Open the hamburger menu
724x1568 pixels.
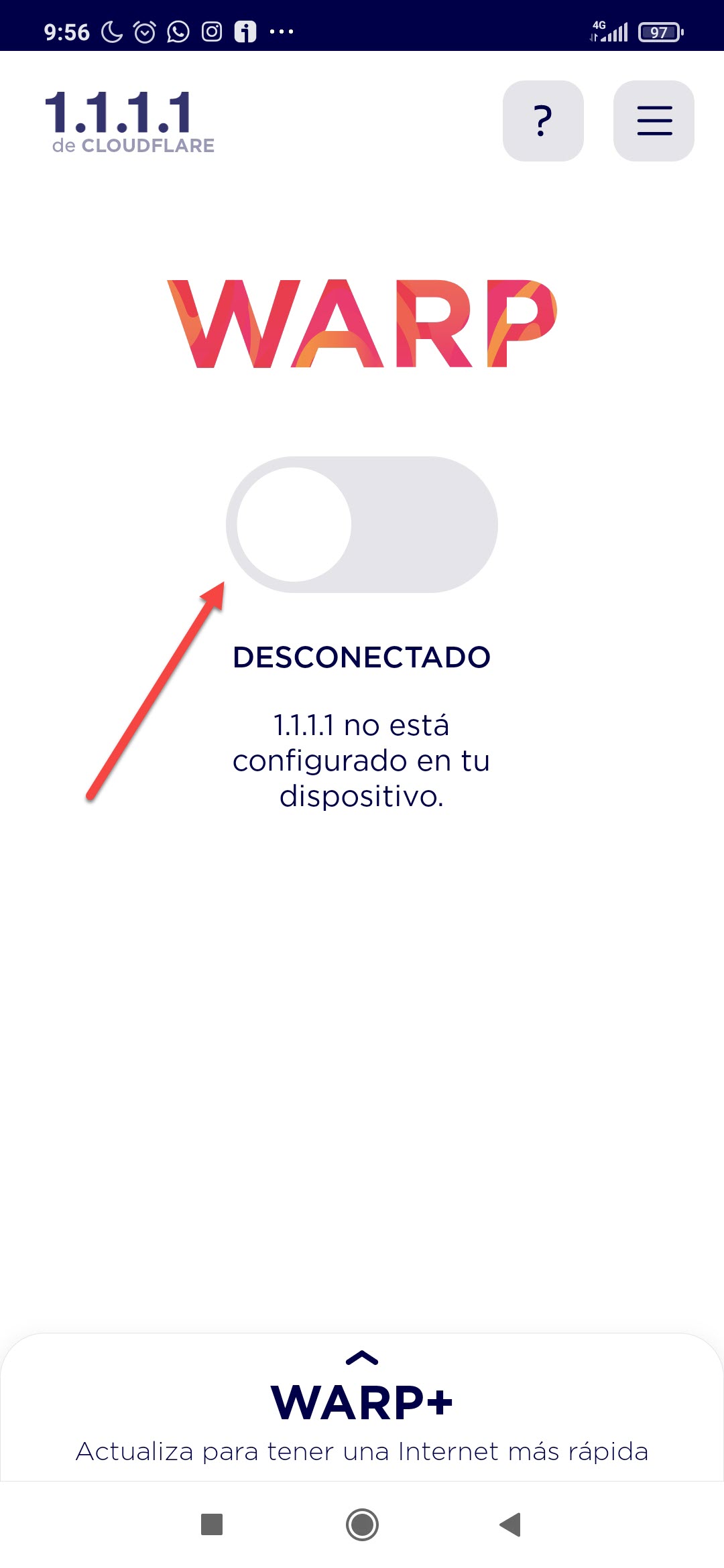pyautogui.click(x=654, y=121)
